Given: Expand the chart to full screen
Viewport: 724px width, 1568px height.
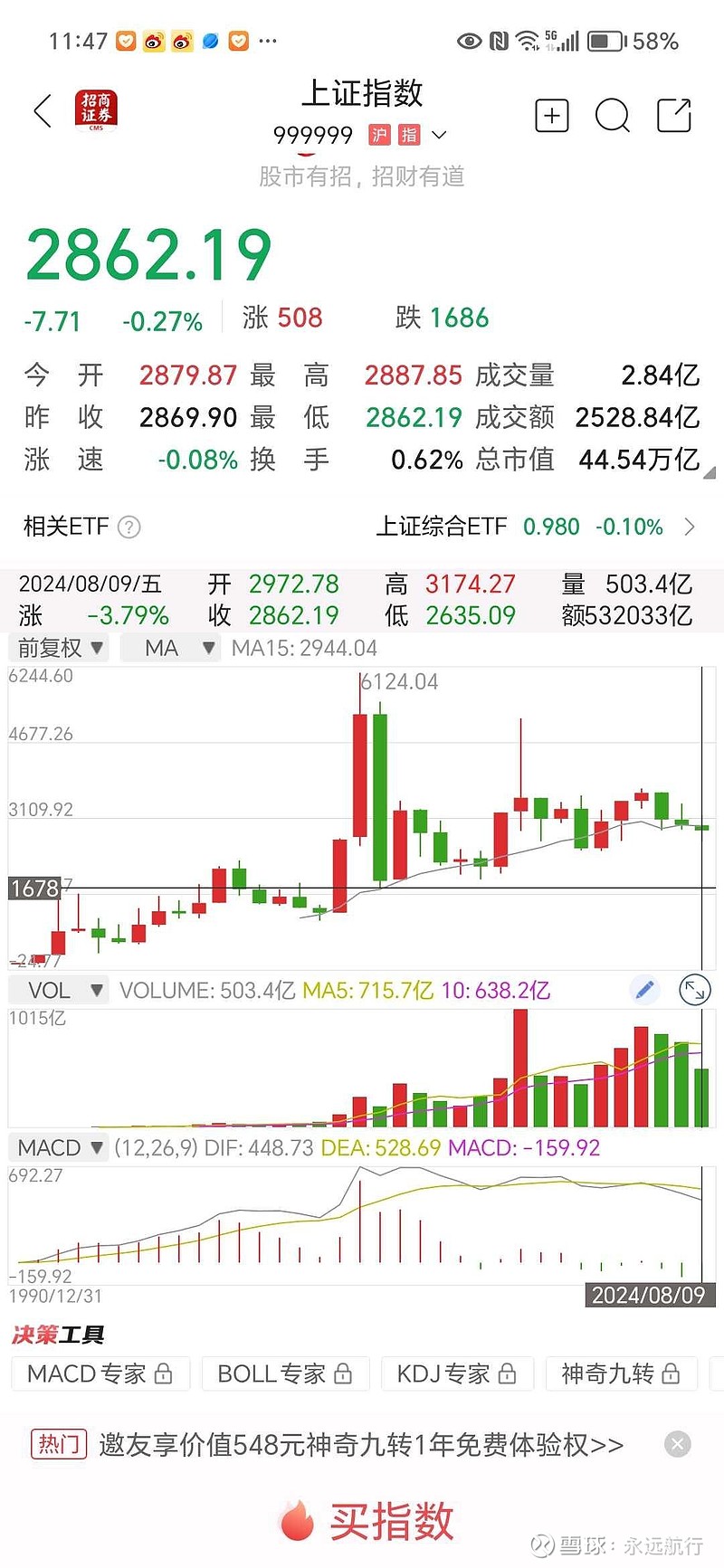Looking at the screenshot, I should (x=694, y=990).
